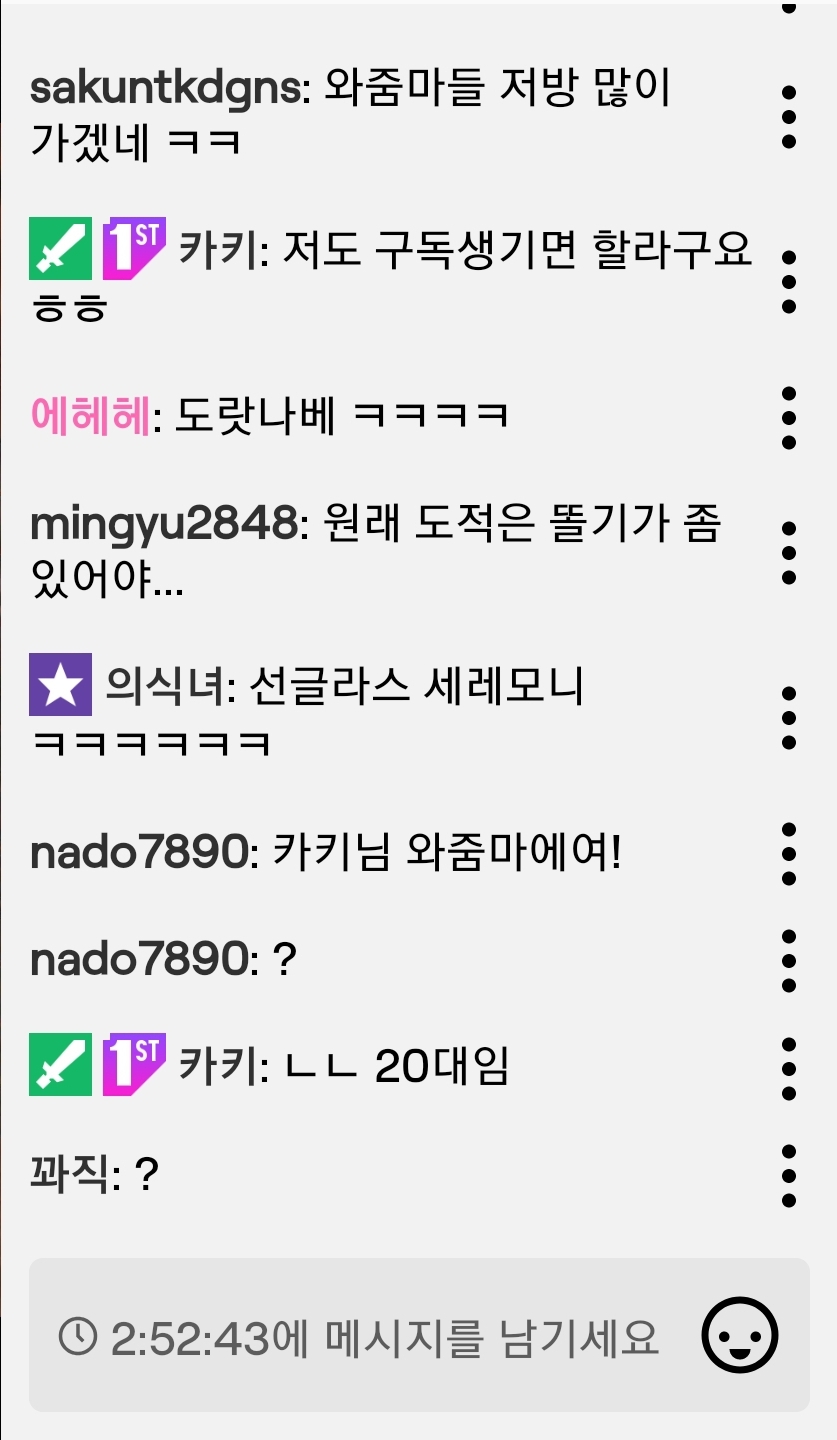Viewport: 837px width, 1440px height.
Task: View the mingyu2848 username profile
Action: coord(164,524)
